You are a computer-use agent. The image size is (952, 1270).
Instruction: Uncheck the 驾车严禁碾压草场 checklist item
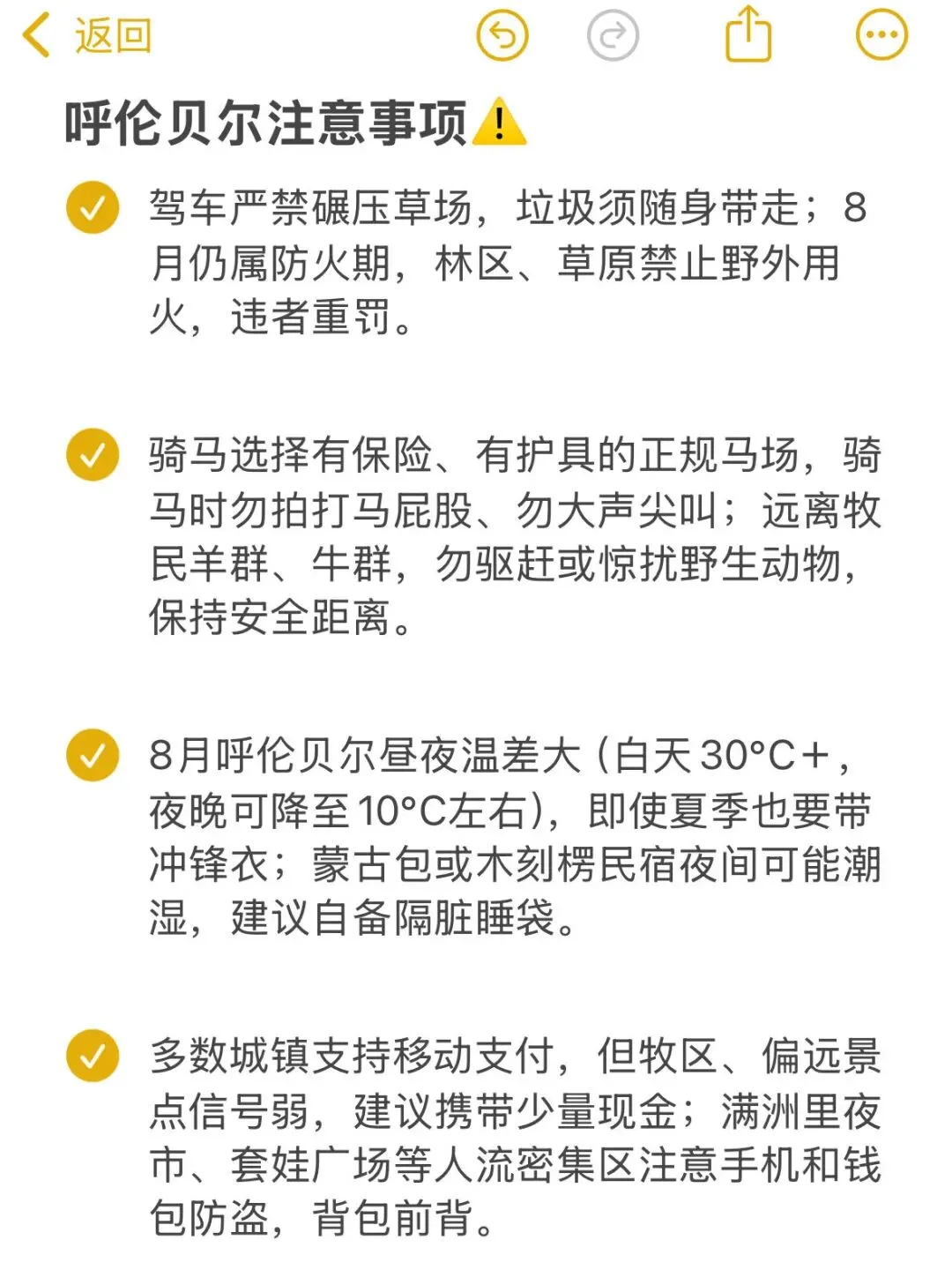pyautogui.click(x=93, y=207)
